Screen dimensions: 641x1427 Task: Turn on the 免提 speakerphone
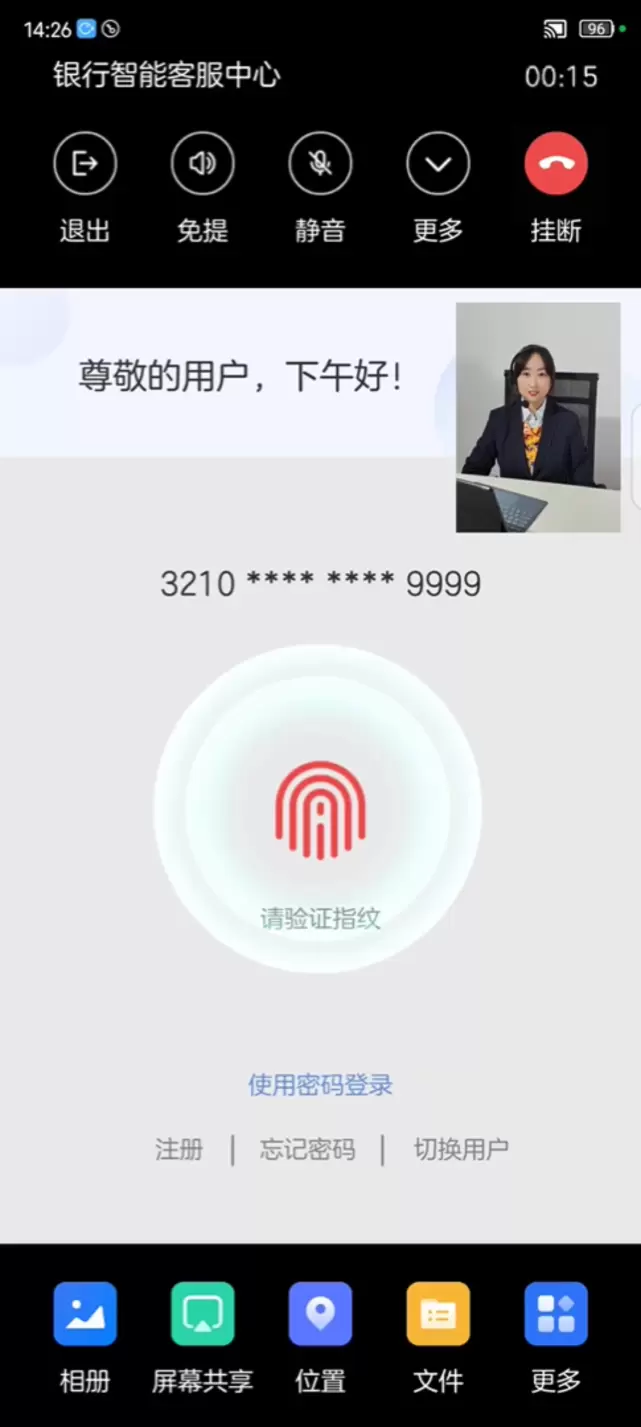tap(203, 164)
